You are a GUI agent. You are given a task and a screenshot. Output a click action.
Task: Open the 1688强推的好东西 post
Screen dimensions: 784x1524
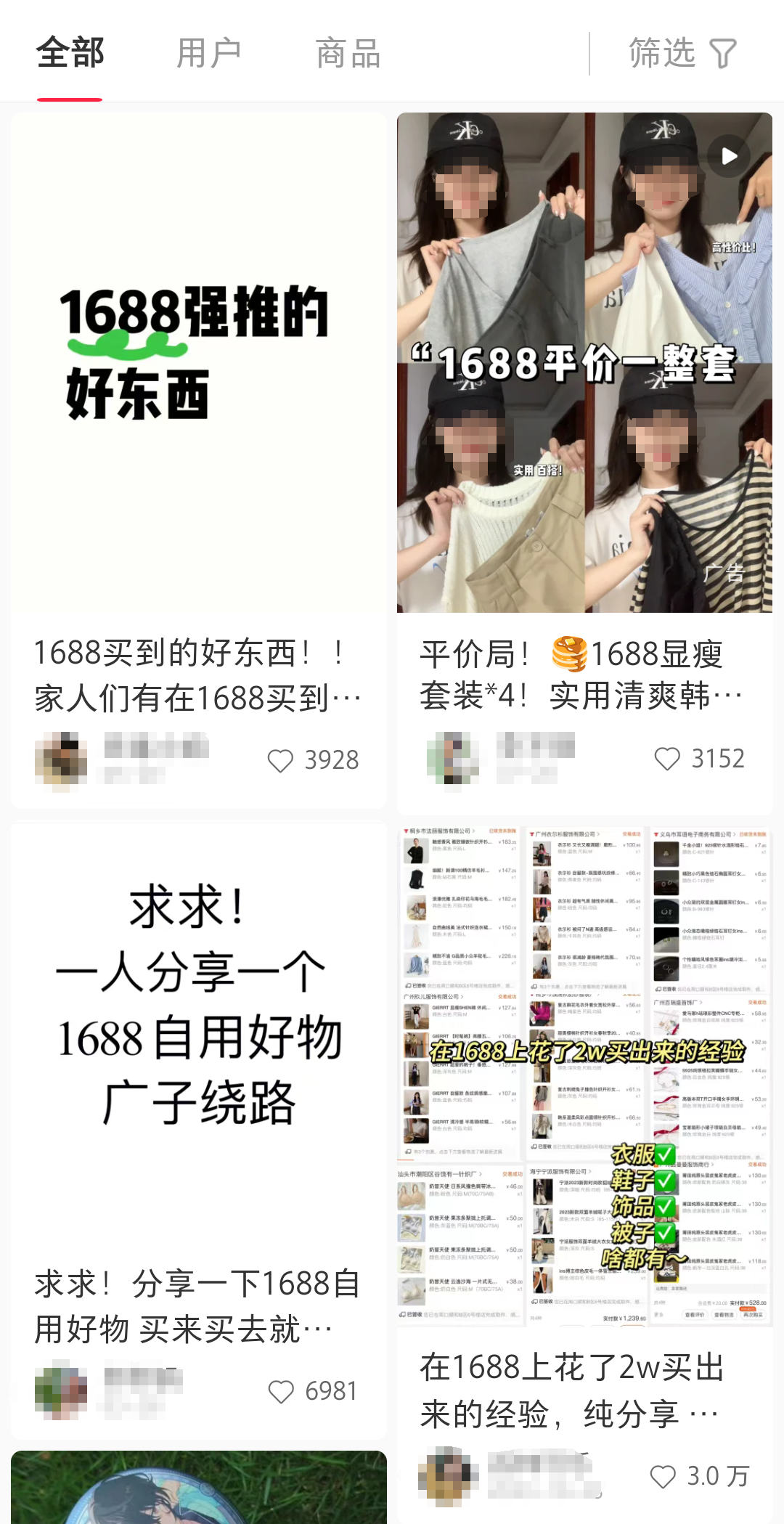(x=198, y=363)
